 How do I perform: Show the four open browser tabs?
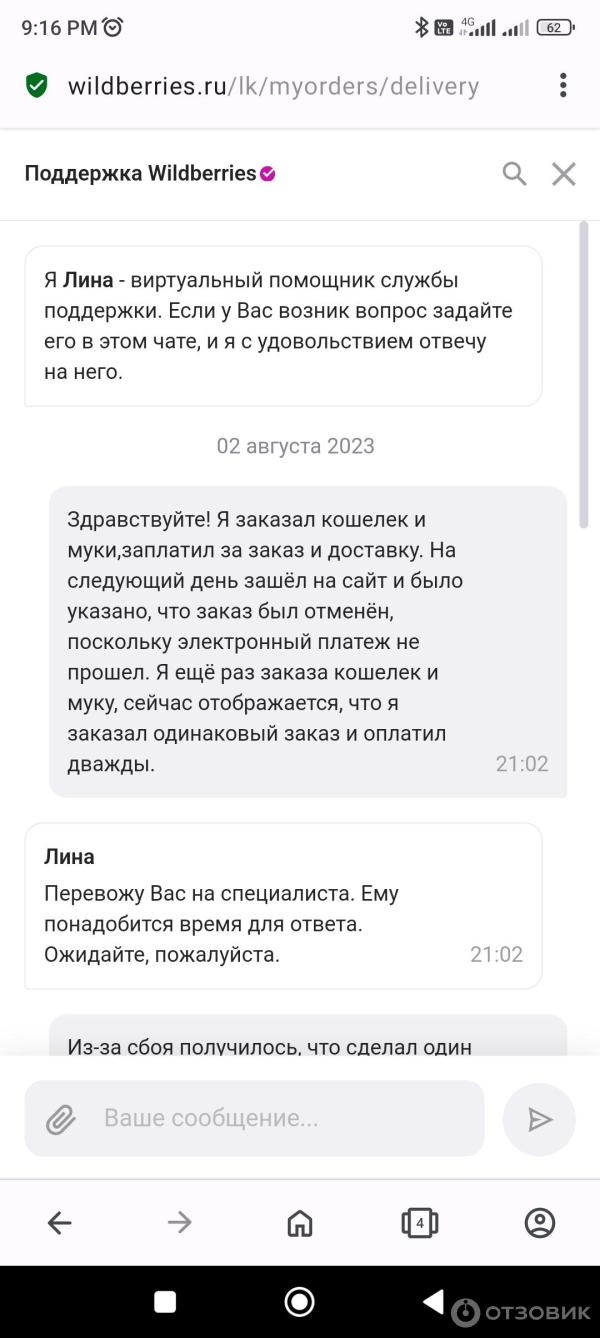420,1222
